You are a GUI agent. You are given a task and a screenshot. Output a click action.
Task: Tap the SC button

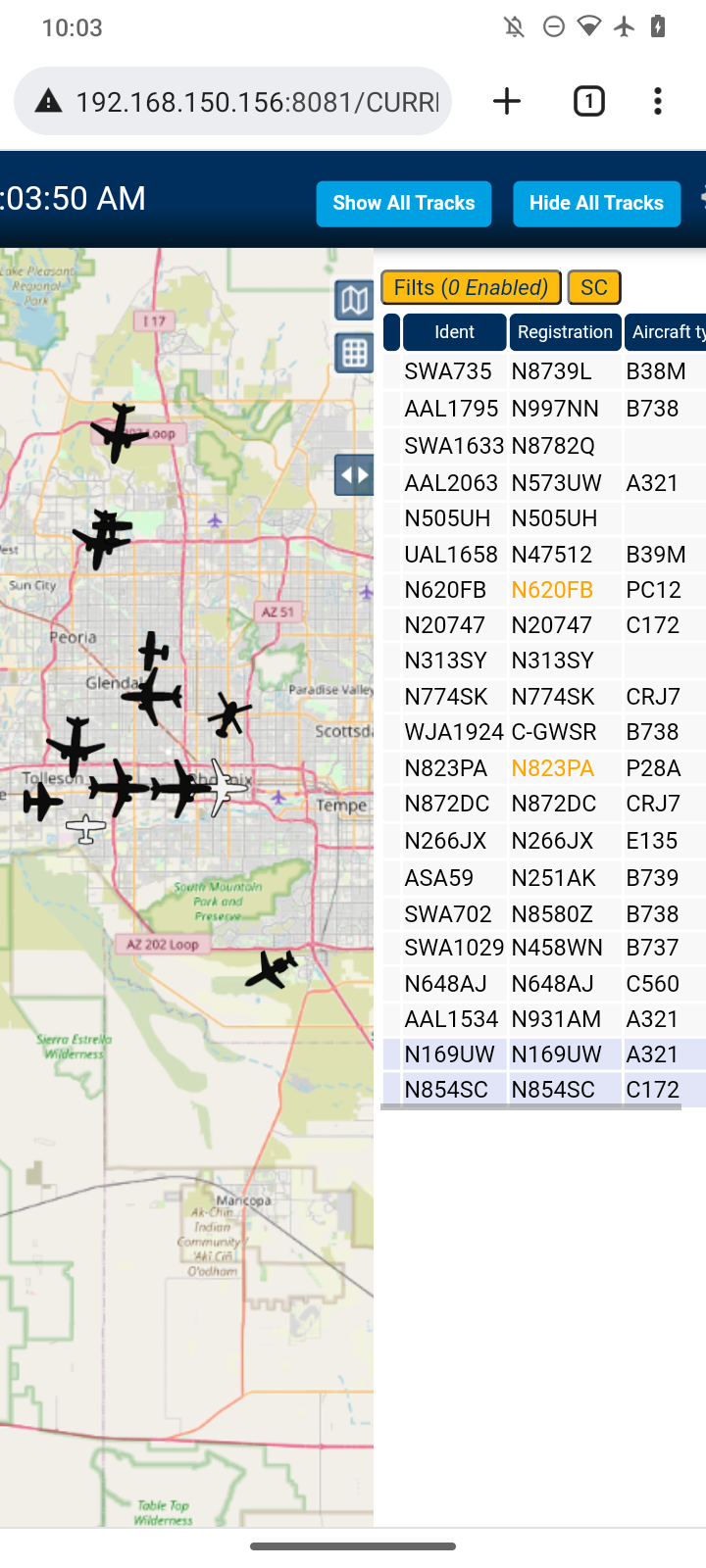click(x=594, y=287)
